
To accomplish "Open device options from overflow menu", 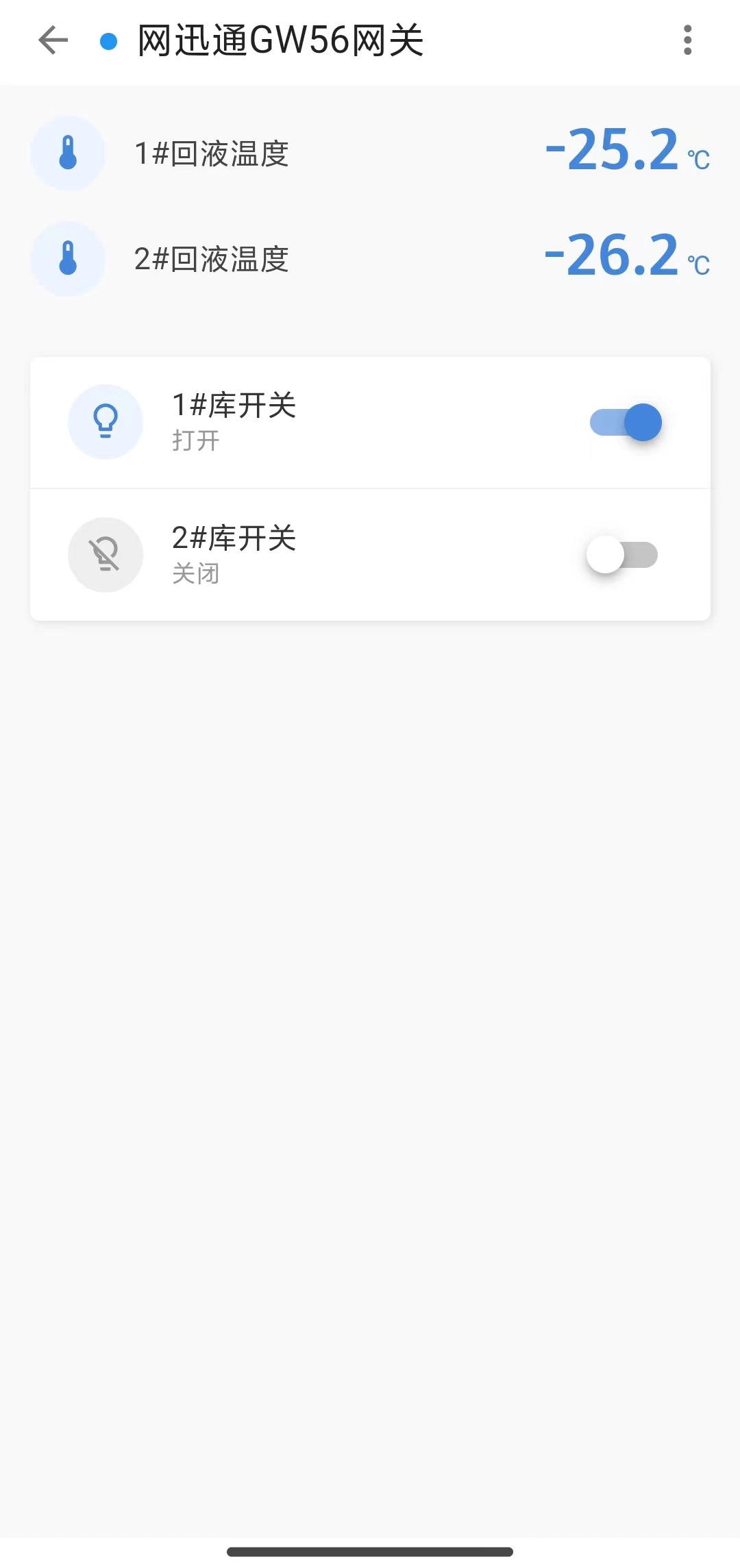I will point(688,40).
